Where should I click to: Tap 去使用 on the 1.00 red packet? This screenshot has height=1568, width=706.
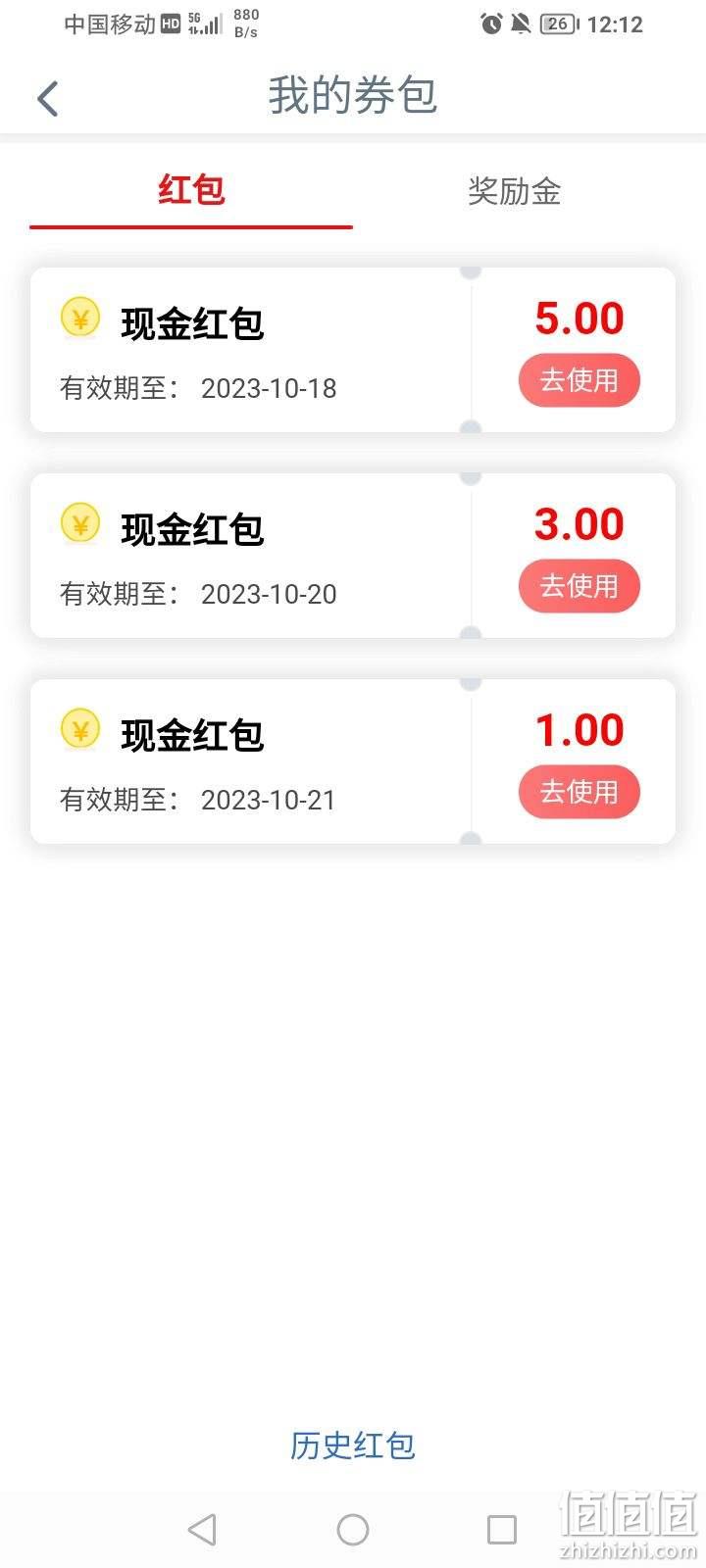579,792
